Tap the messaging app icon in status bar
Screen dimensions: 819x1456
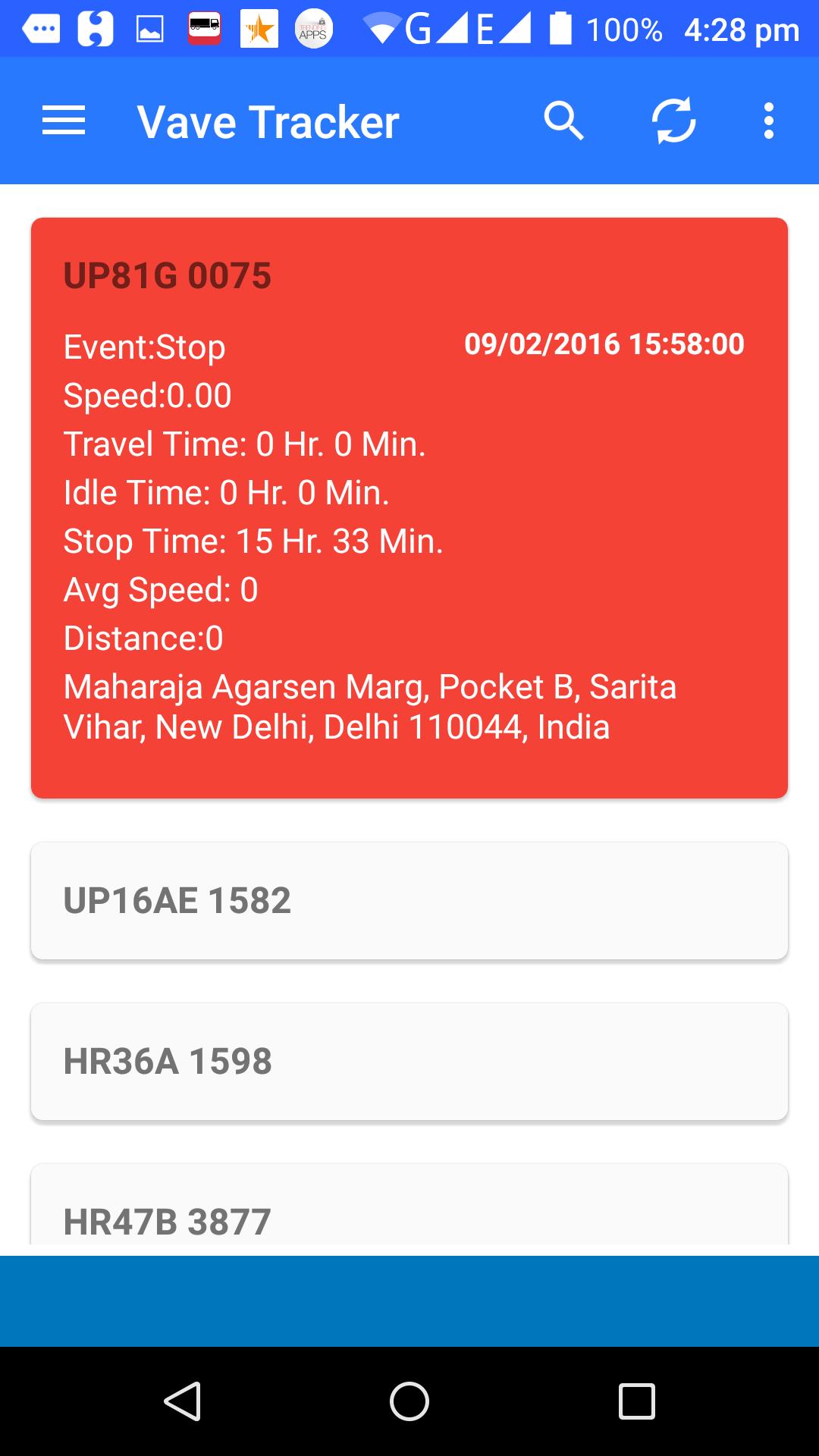click(43, 30)
